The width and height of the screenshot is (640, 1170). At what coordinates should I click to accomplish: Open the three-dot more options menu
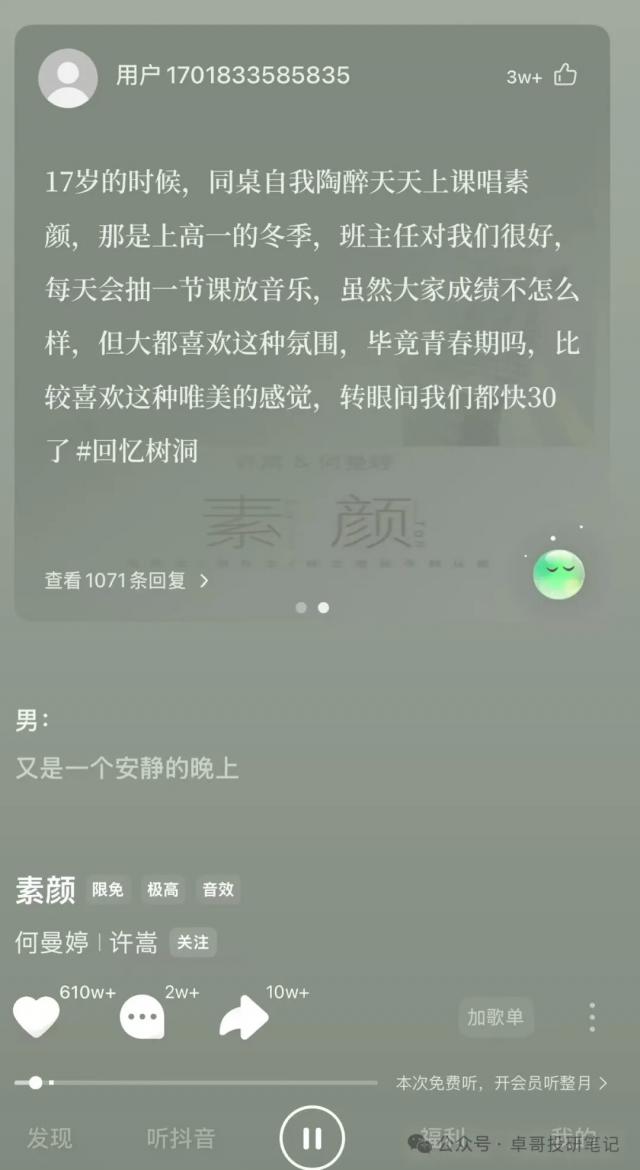click(x=592, y=1018)
